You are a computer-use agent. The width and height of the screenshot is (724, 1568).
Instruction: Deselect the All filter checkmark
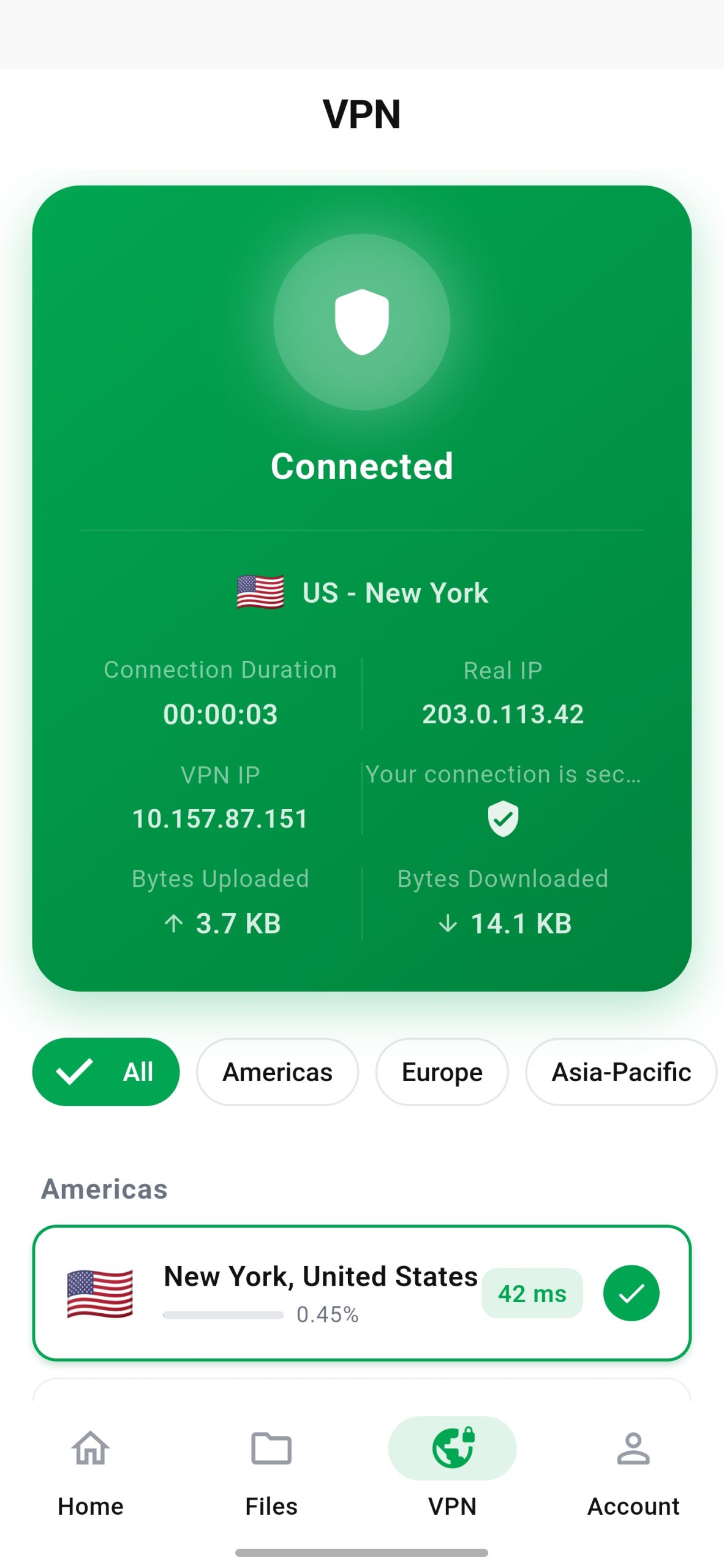click(105, 1072)
